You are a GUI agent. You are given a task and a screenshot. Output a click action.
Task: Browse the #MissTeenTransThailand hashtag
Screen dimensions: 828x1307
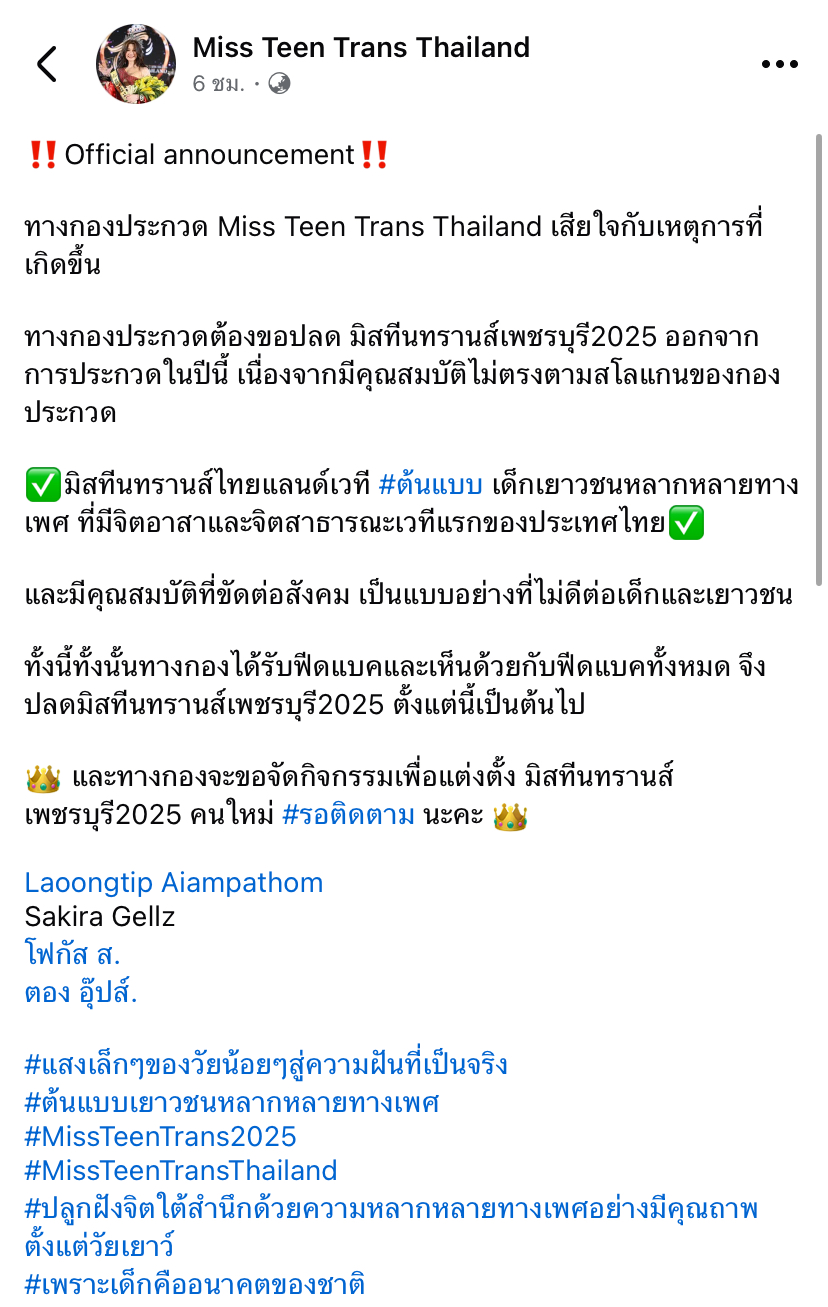click(181, 1171)
